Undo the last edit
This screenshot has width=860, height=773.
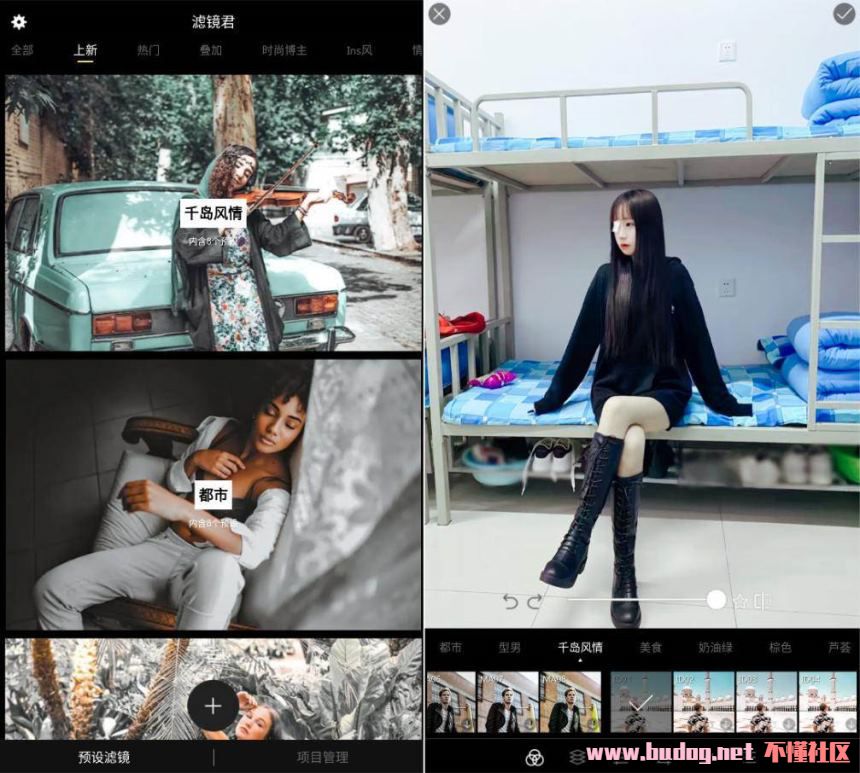pos(510,601)
